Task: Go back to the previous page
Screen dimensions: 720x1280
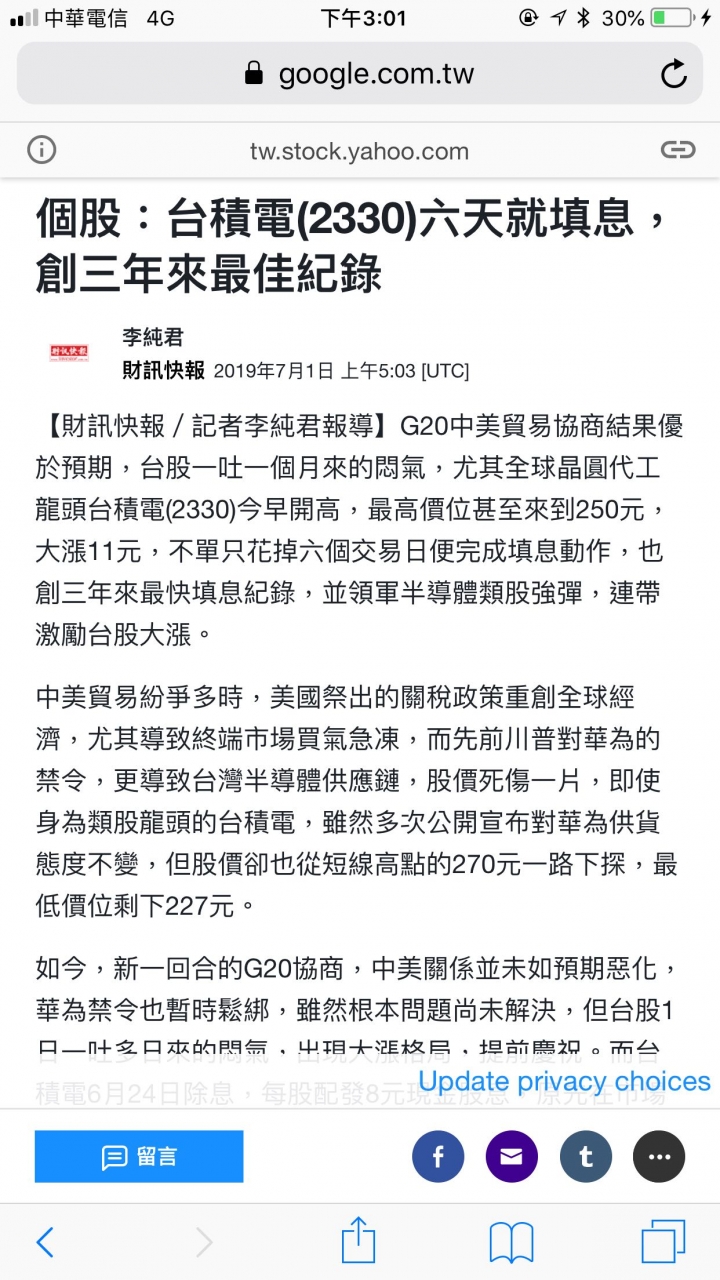Action: pos(45,1243)
